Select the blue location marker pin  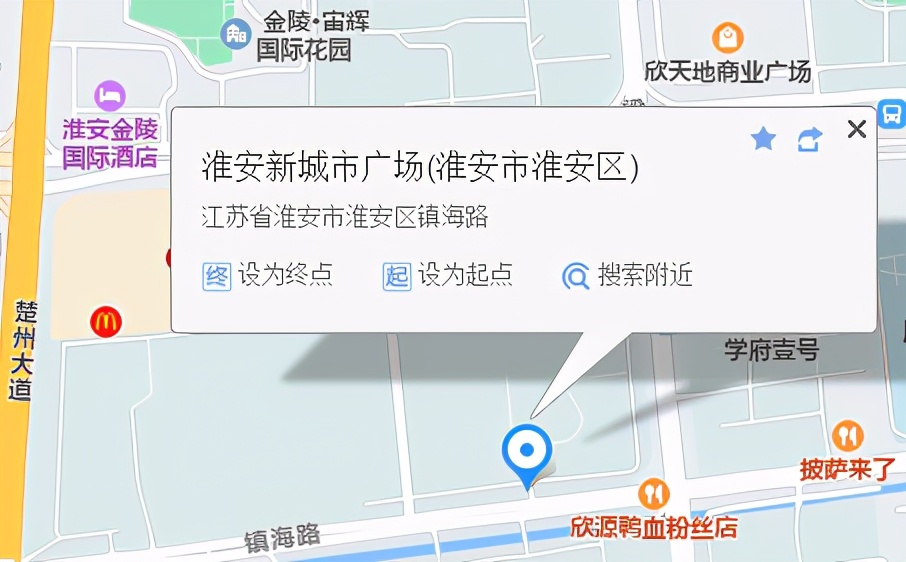pyautogui.click(x=526, y=453)
